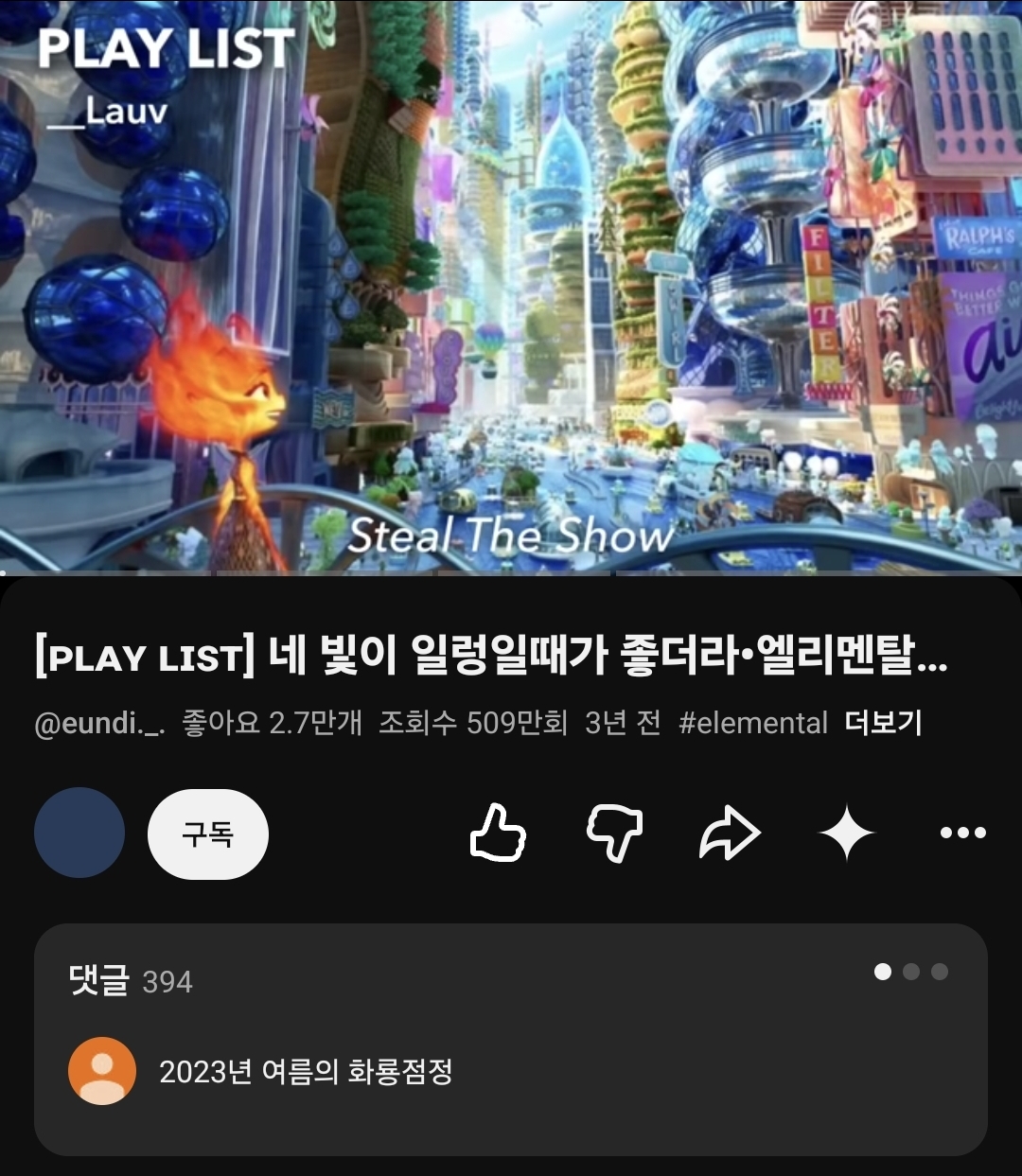1022x1176 pixels.
Task: Open the three-dot overflow menu
Action: click(963, 834)
